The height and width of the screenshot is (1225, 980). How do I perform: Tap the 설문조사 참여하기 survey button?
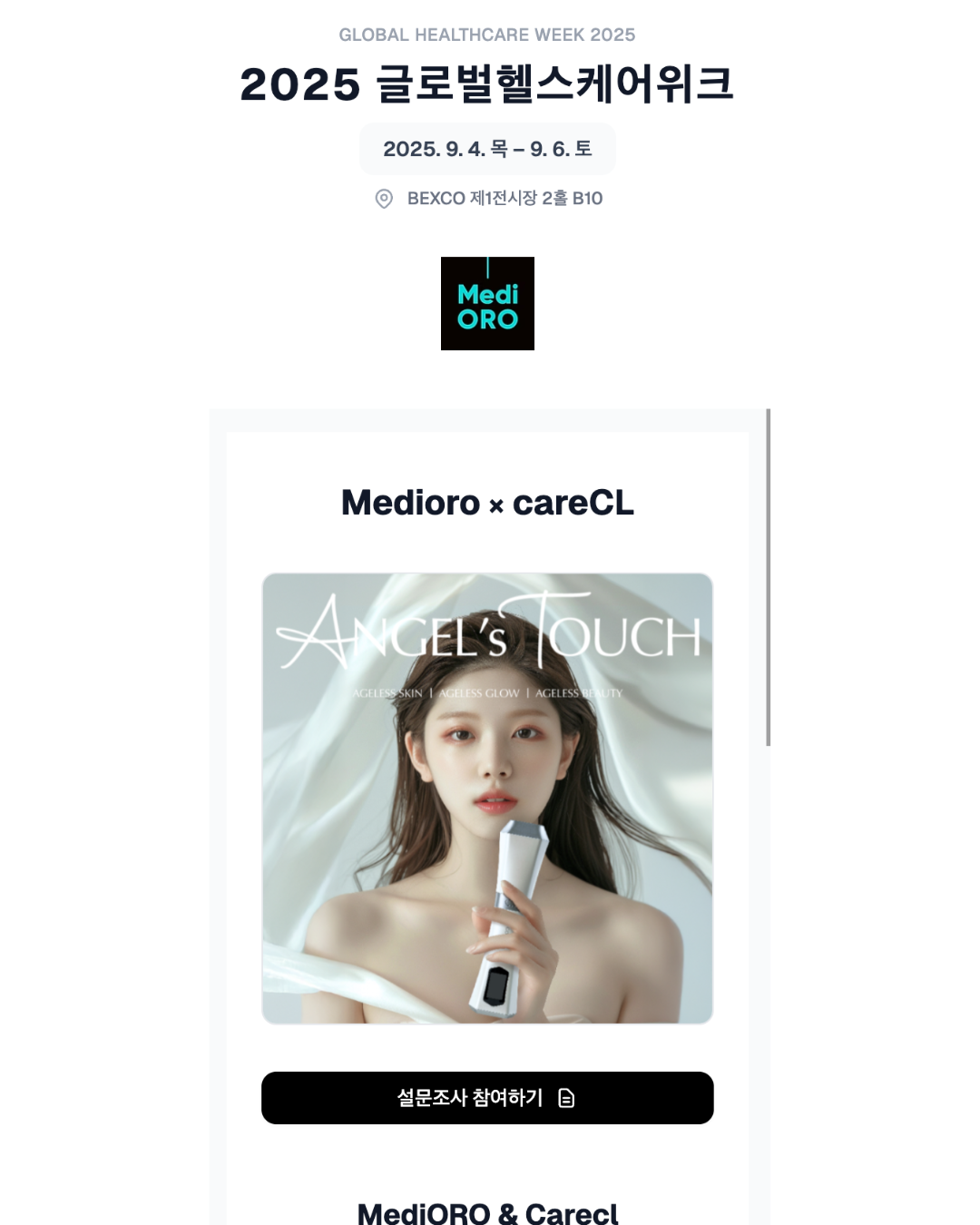(487, 1098)
